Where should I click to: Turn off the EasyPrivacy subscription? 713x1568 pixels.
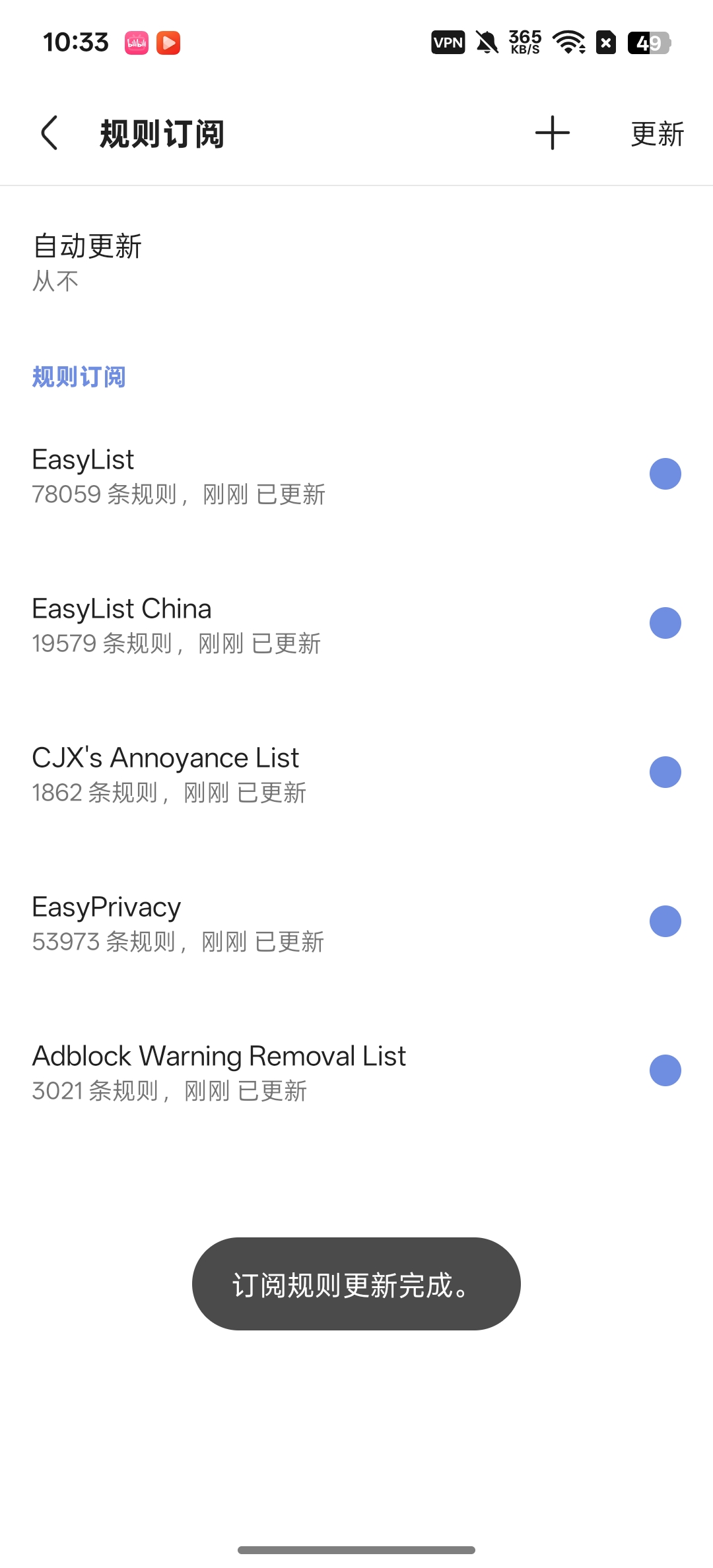click(x=665, y=921)
